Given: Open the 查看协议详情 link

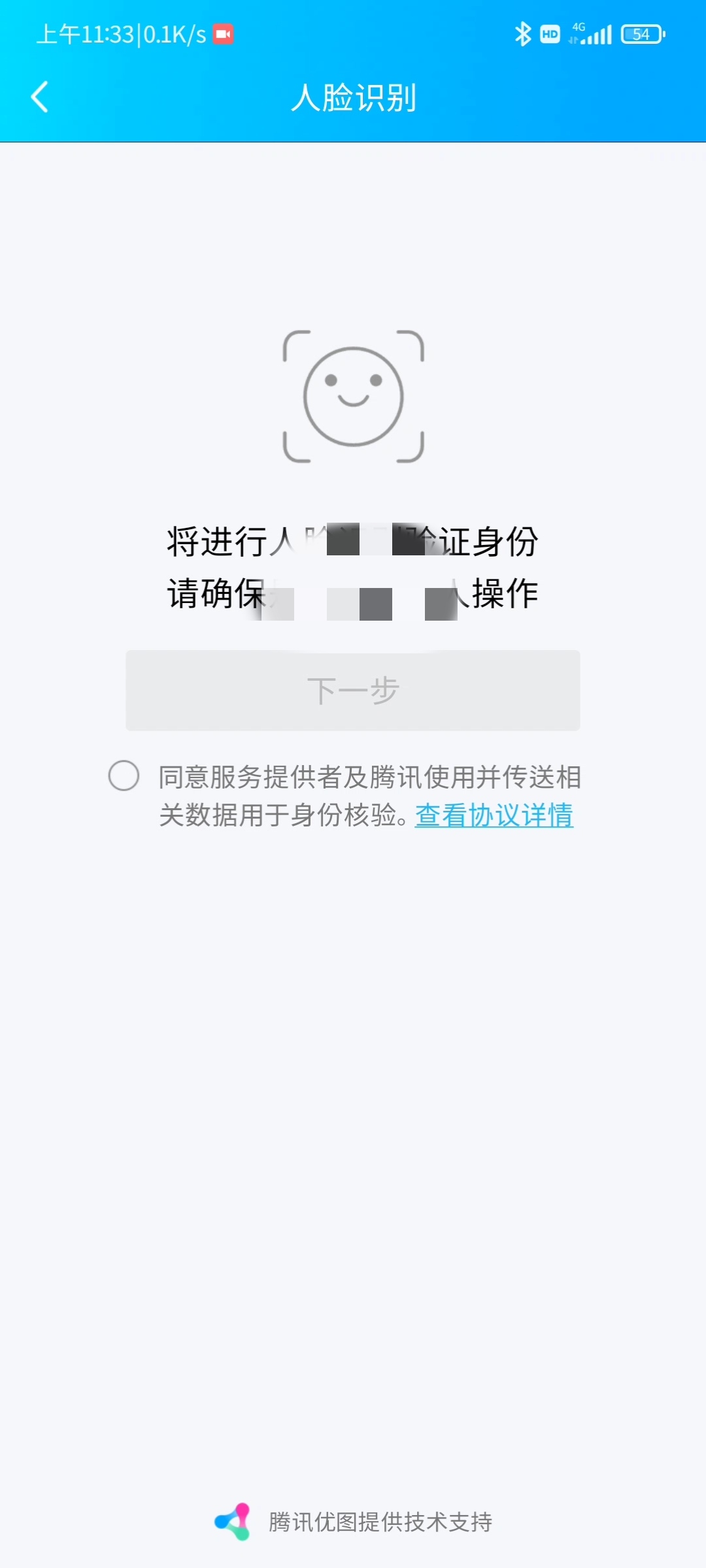Looking at the screenshot, I should 494,815.
